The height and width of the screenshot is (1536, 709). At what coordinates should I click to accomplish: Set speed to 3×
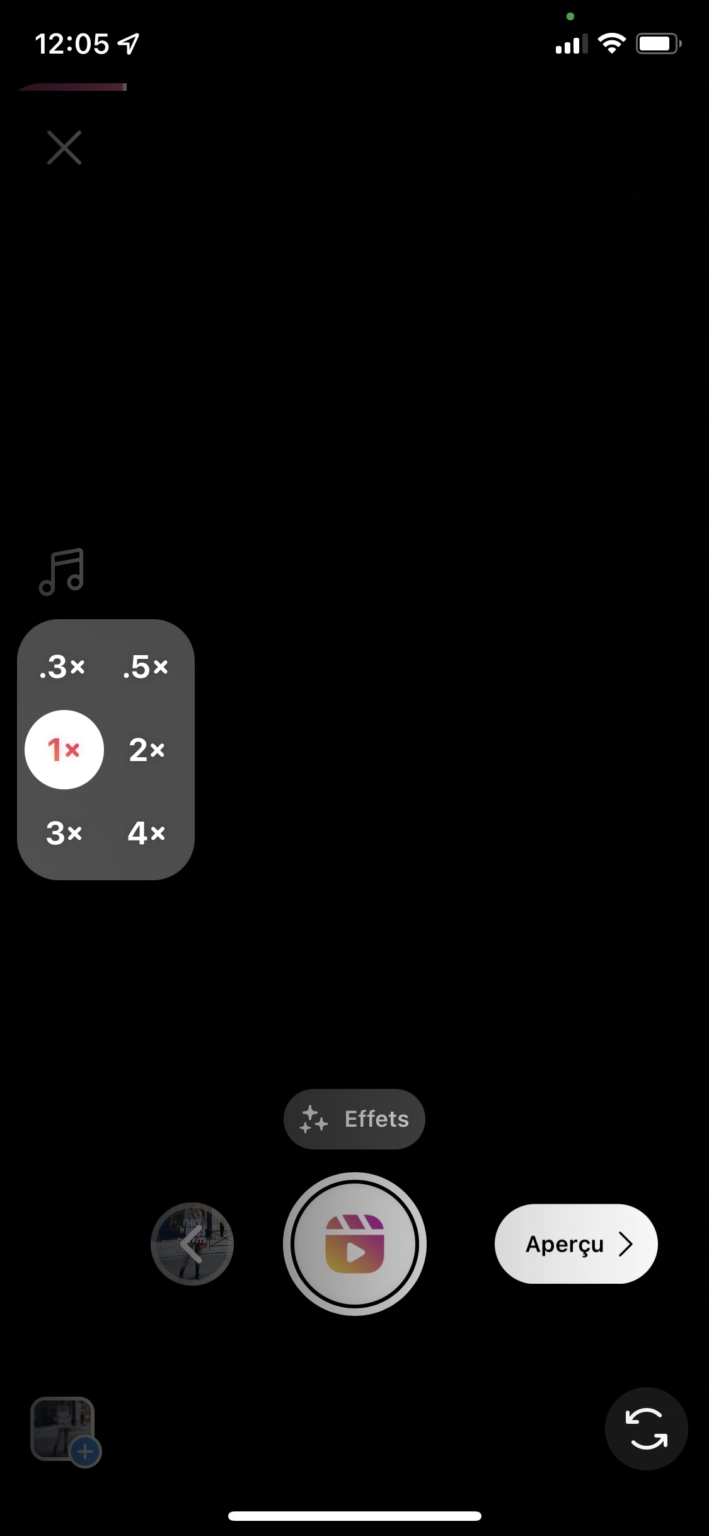tap(64, 832)
